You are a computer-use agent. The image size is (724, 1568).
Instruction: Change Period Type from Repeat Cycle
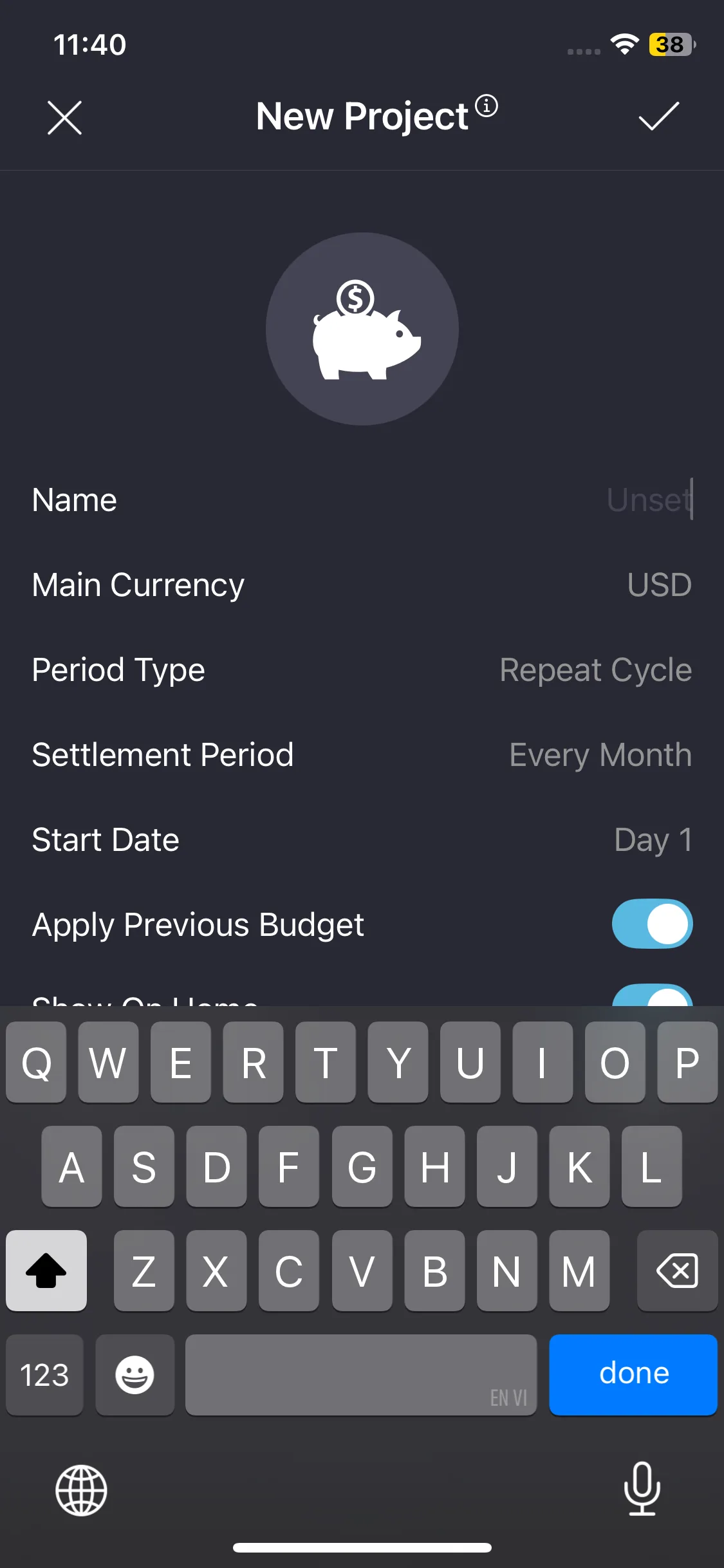[595, 670]
